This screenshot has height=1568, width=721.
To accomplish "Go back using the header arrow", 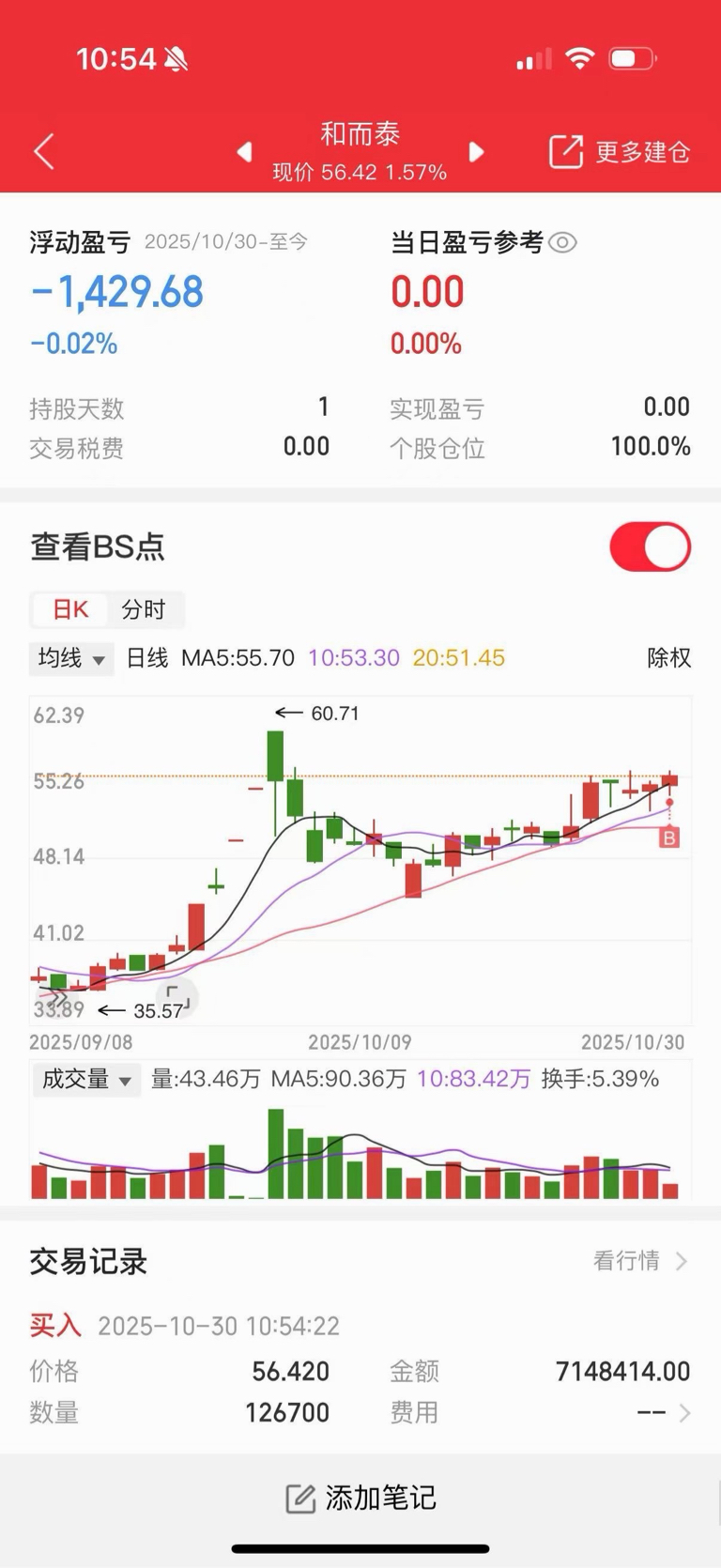I will 44,151.
